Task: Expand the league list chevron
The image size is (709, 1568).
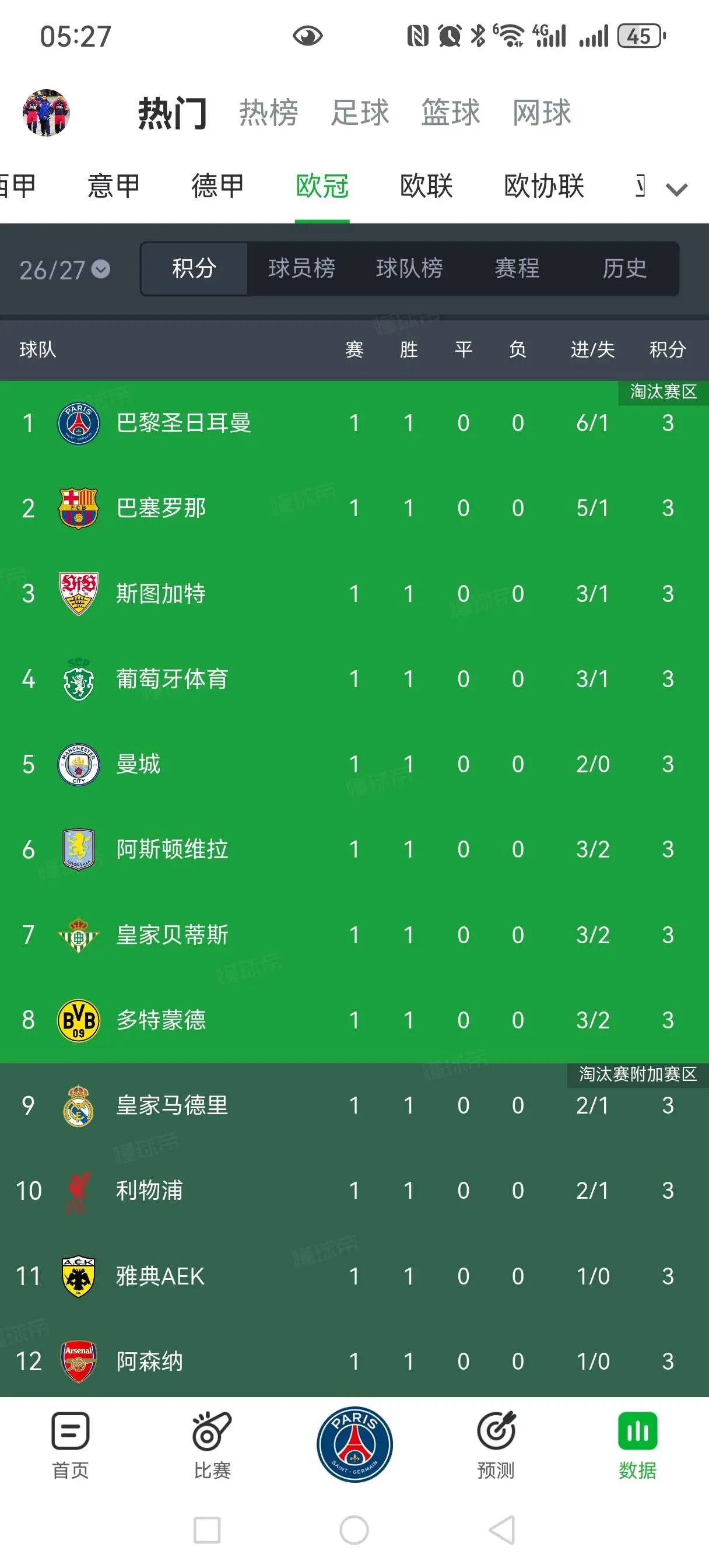Action: click(x=677, y=190)
